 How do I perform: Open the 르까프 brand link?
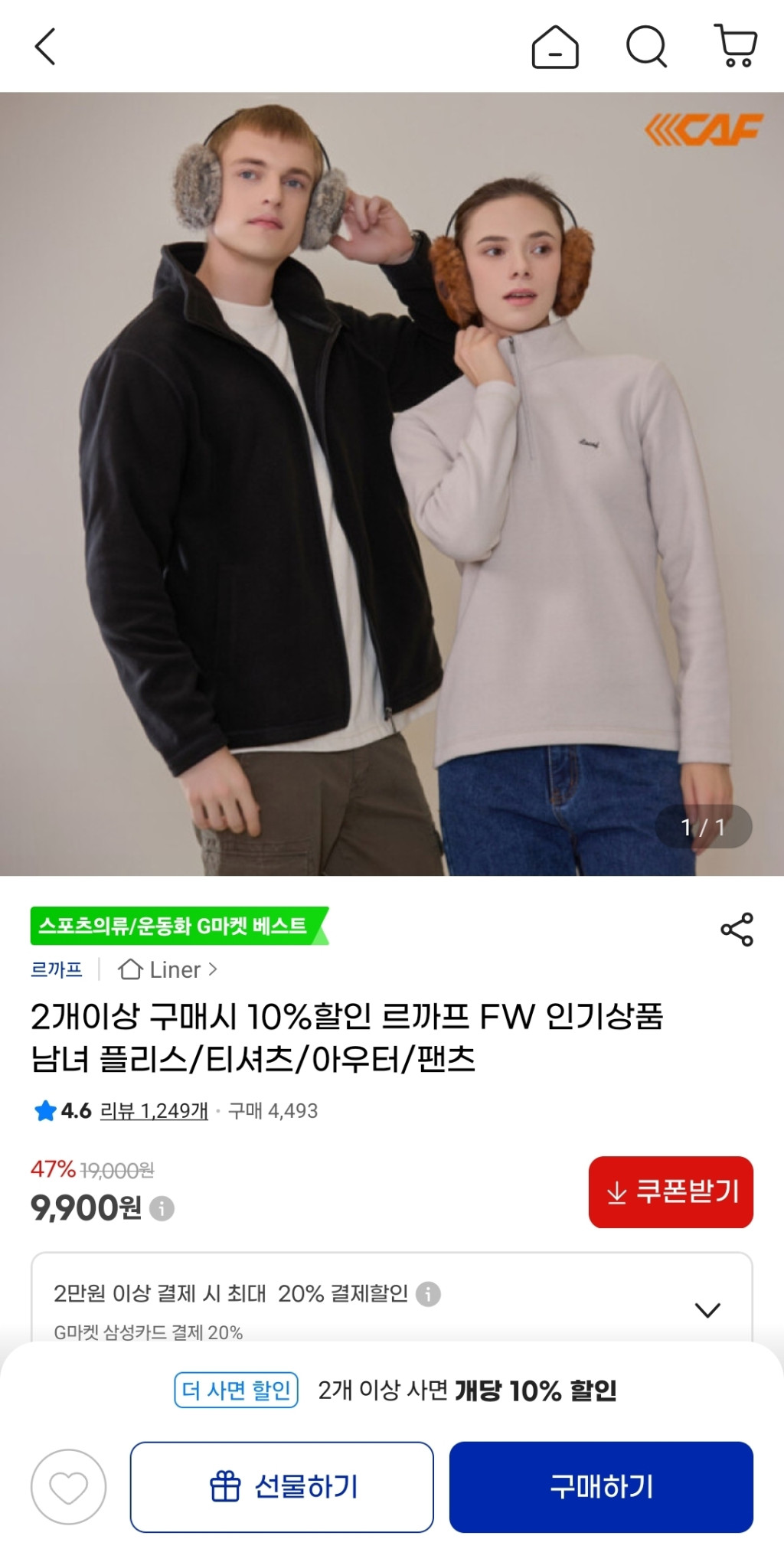coord(56,969)
